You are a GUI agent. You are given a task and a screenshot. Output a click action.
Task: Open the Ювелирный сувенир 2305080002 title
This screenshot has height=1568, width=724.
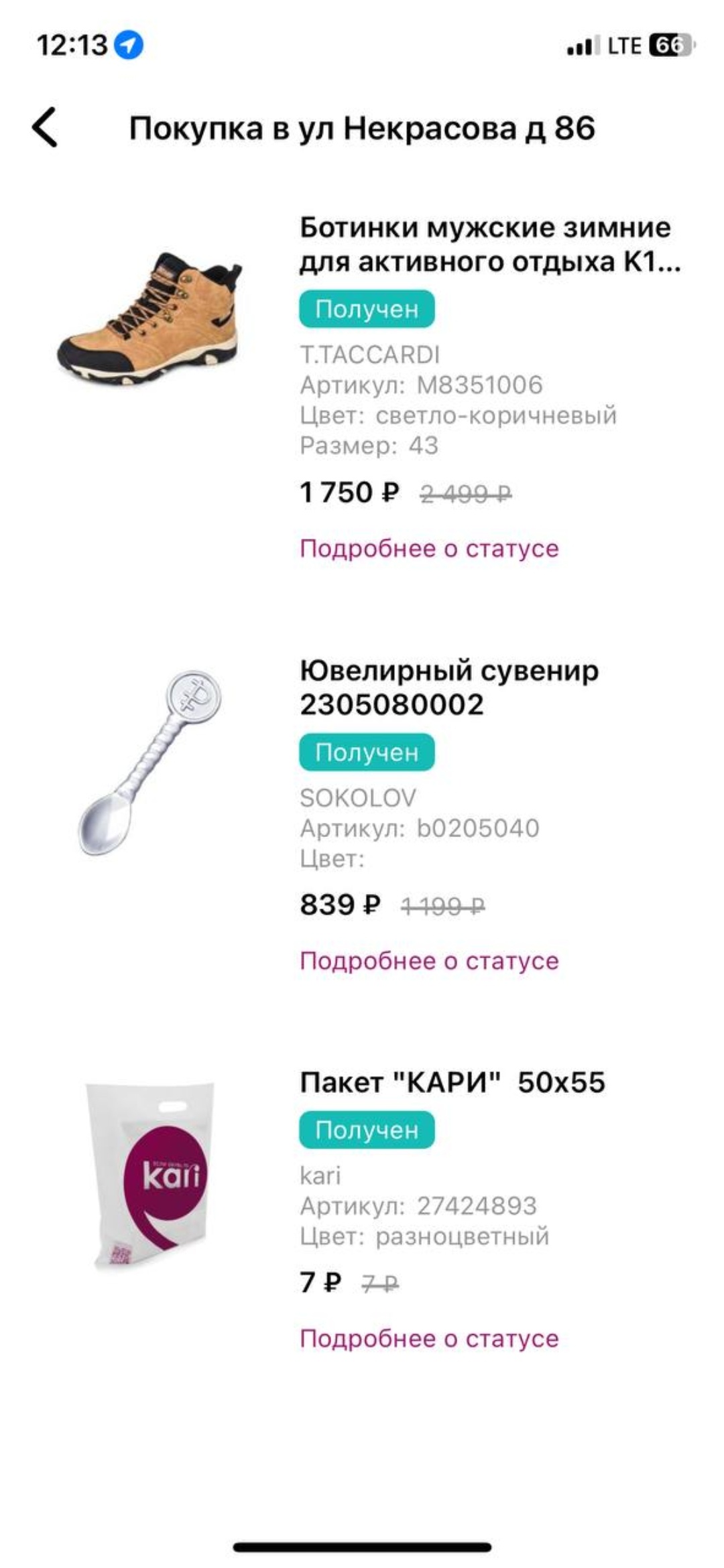(x=449, y=688)
